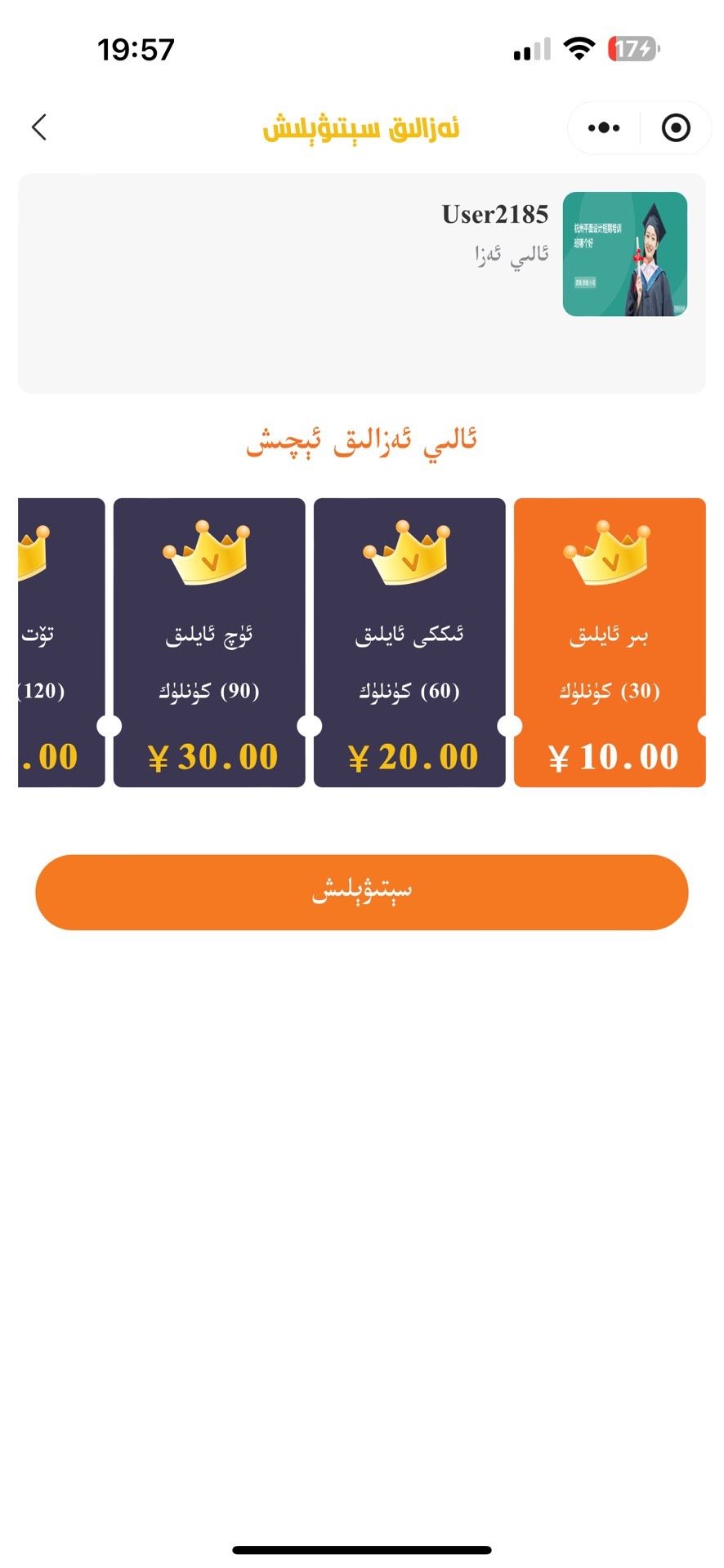
Task: Open the User2185 profile picture
Action: click(625, 254)
